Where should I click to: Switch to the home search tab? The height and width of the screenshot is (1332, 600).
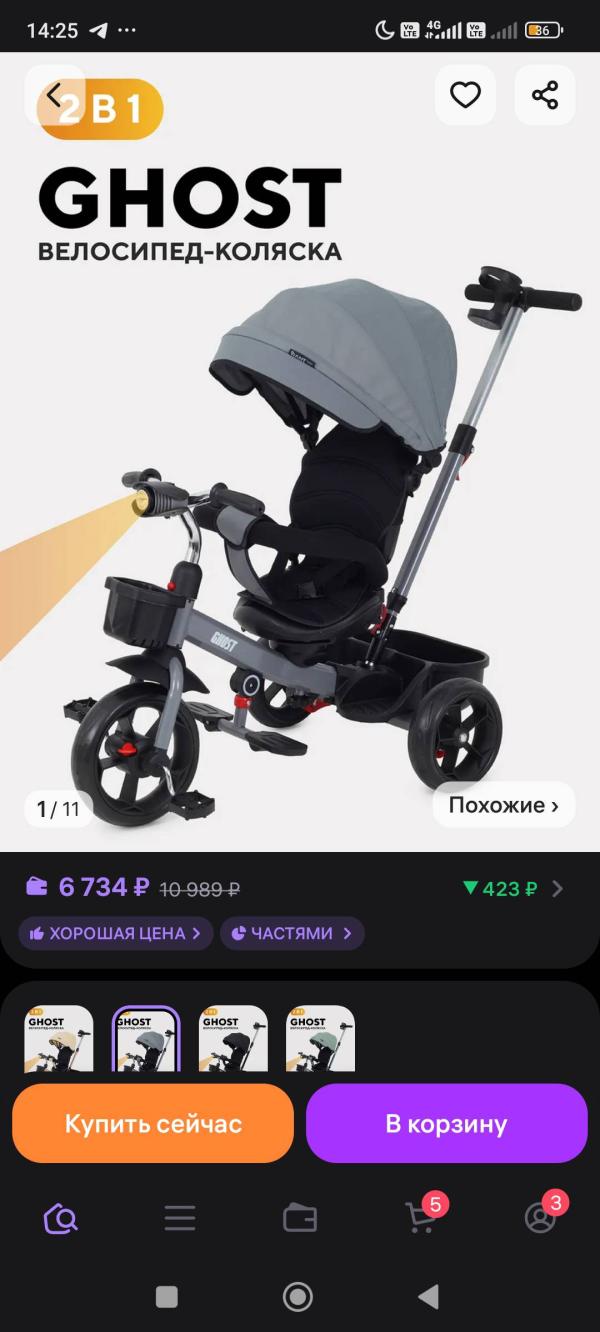point(60,1218)
